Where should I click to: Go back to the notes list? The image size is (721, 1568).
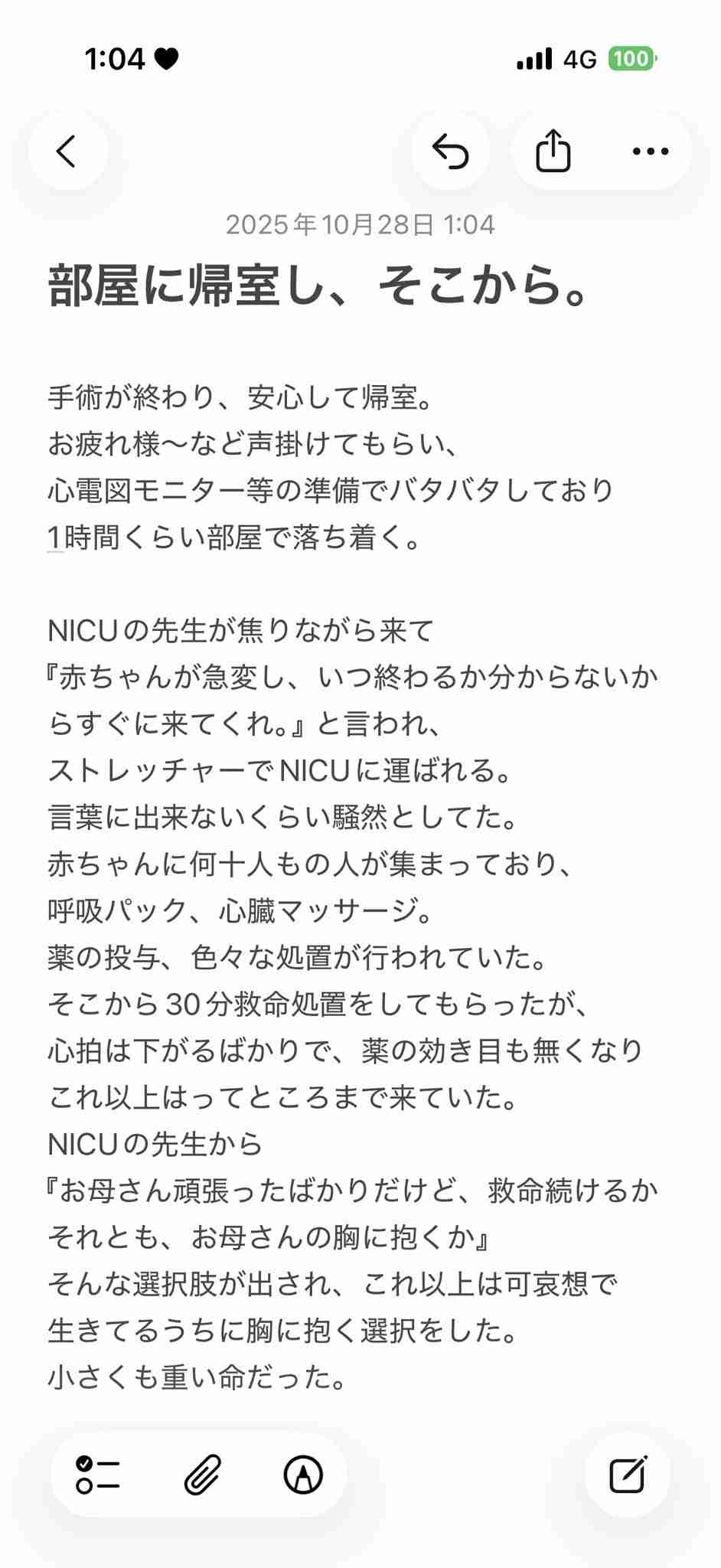(67, 151)
